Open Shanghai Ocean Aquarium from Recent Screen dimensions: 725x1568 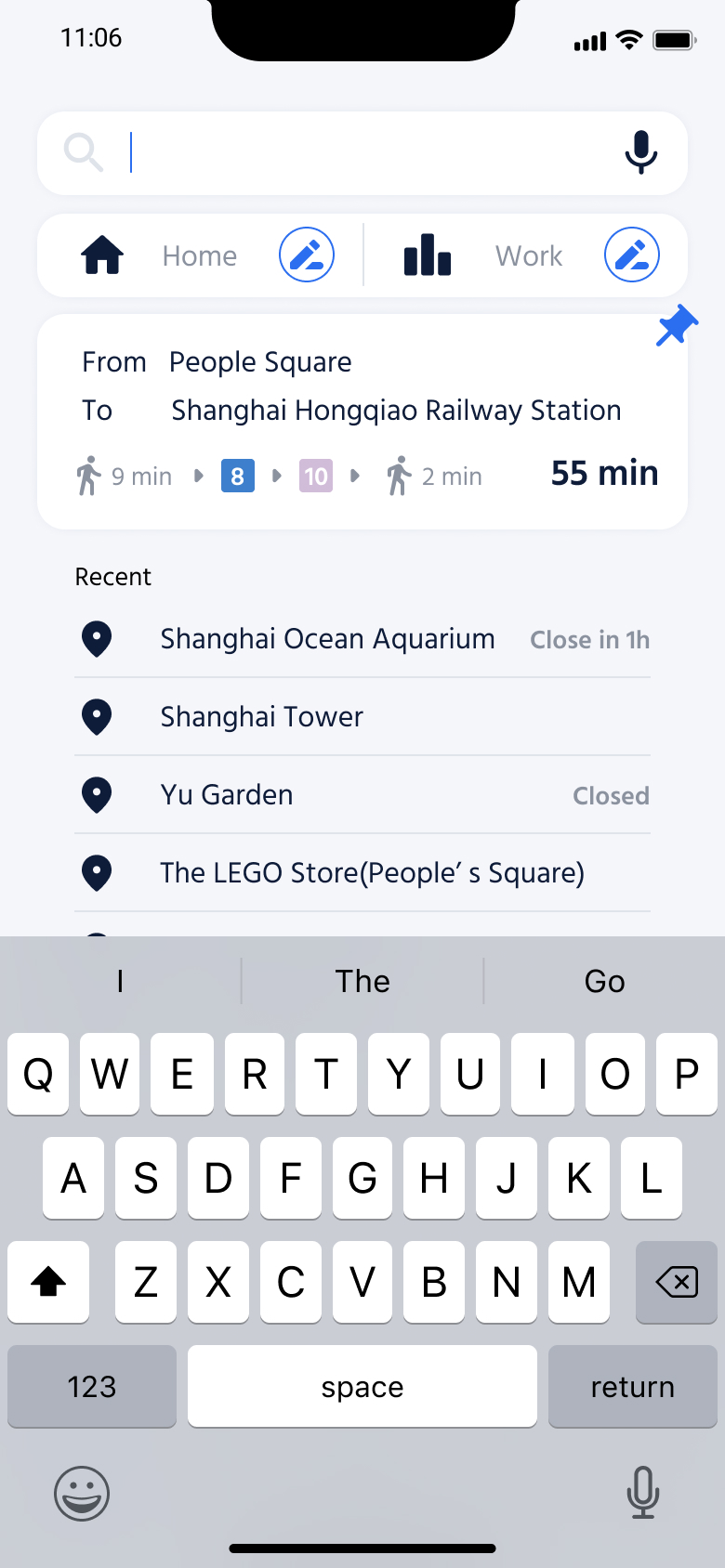click(x=327, y=639)
